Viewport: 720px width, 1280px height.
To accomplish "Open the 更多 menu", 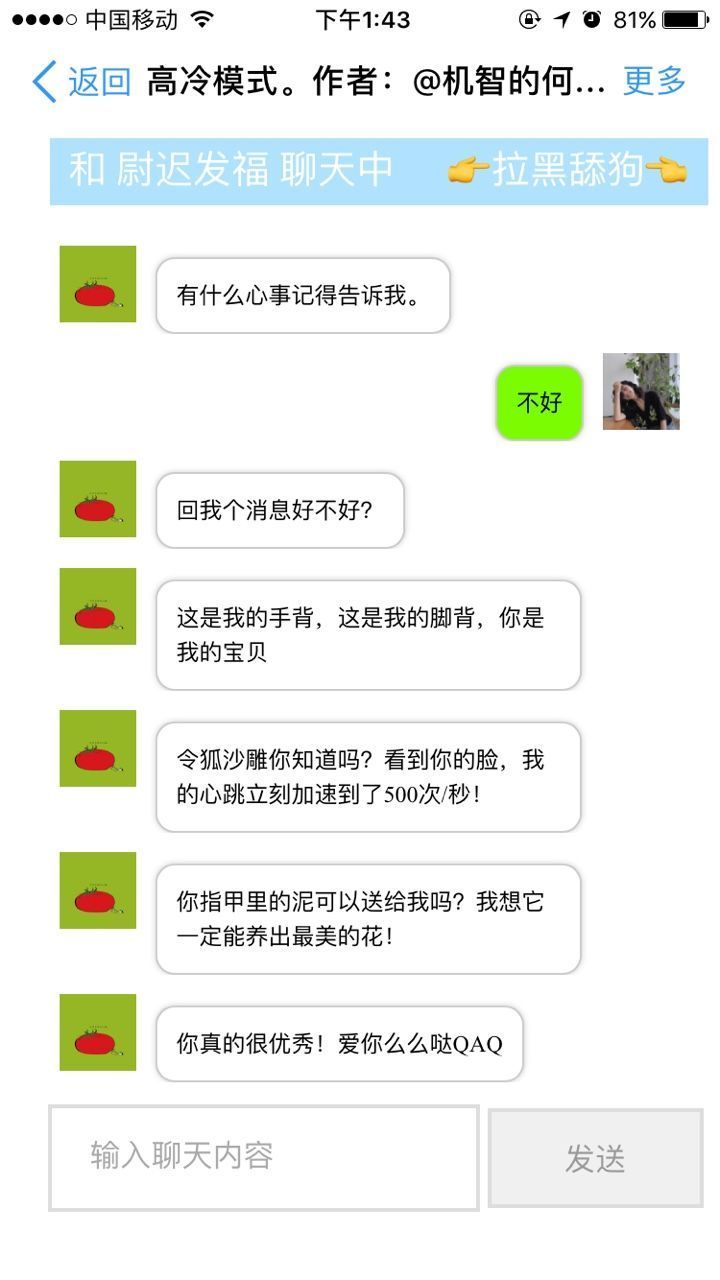I will 655,84.
